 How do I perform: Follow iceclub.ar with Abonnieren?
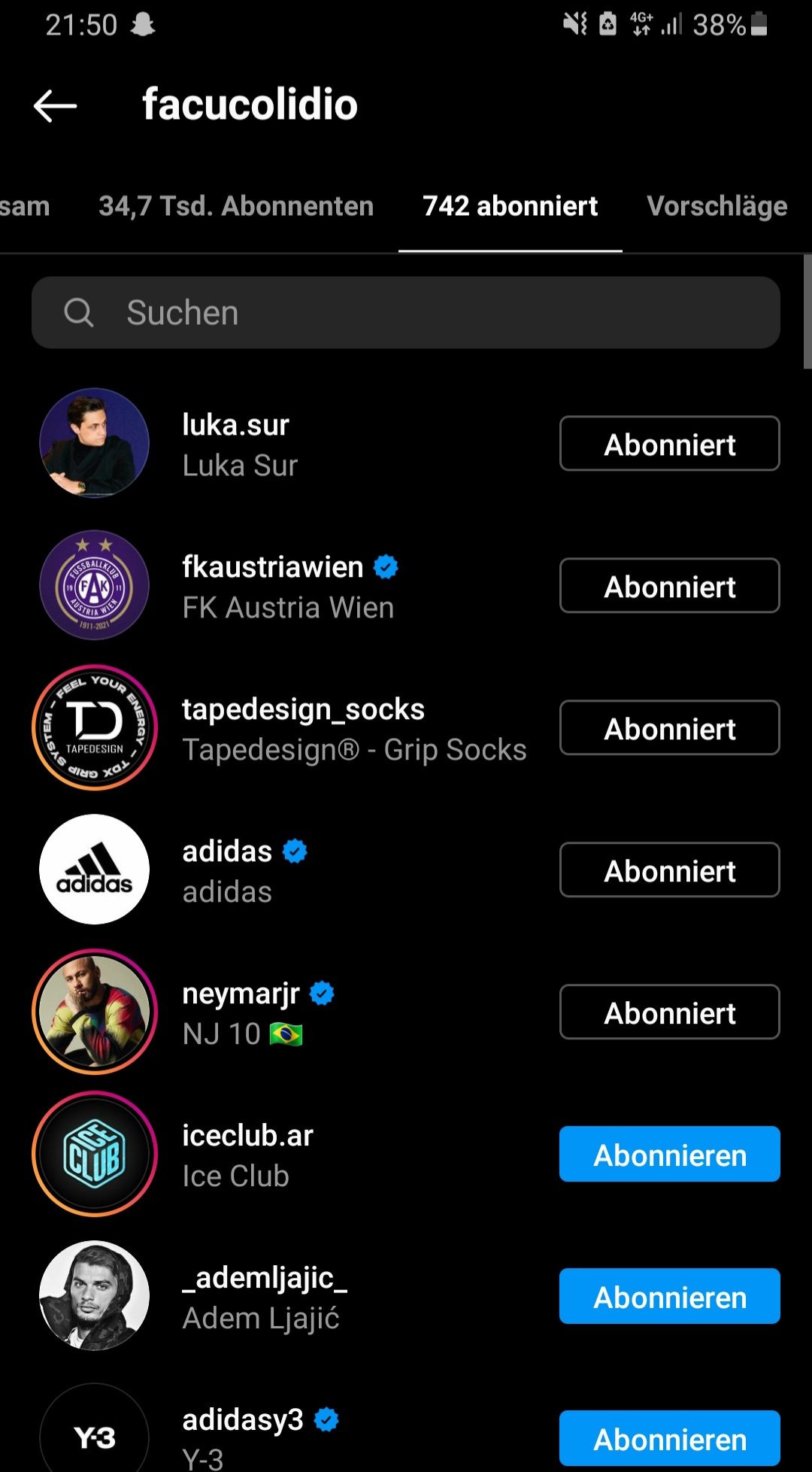coord(670,1155)
